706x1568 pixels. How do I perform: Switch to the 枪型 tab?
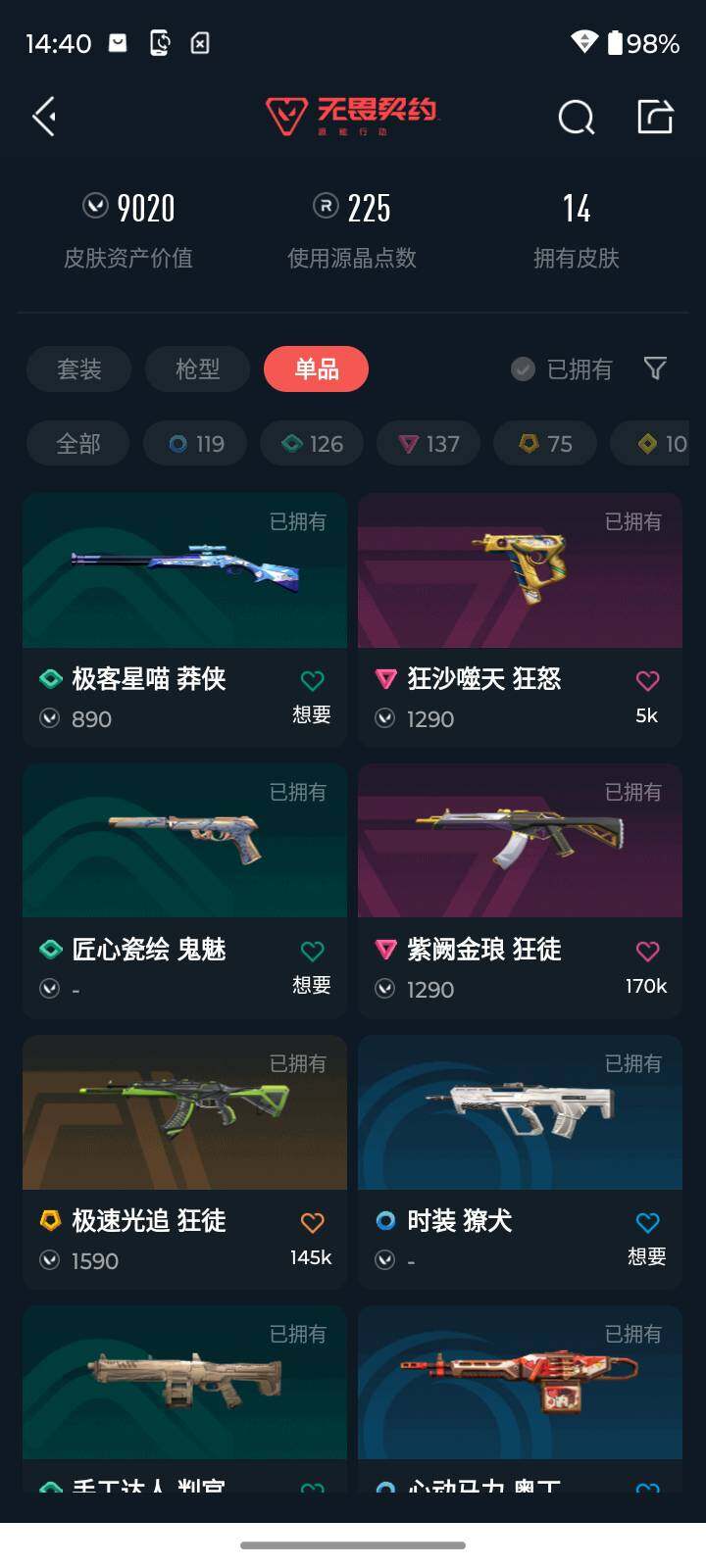tap(197, 368)
